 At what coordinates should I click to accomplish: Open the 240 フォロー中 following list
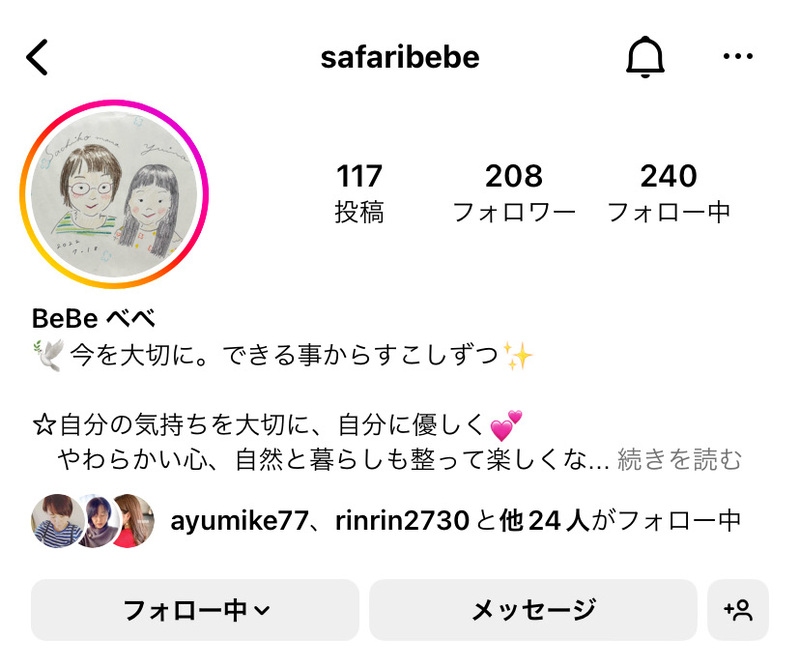coord(668,193)
